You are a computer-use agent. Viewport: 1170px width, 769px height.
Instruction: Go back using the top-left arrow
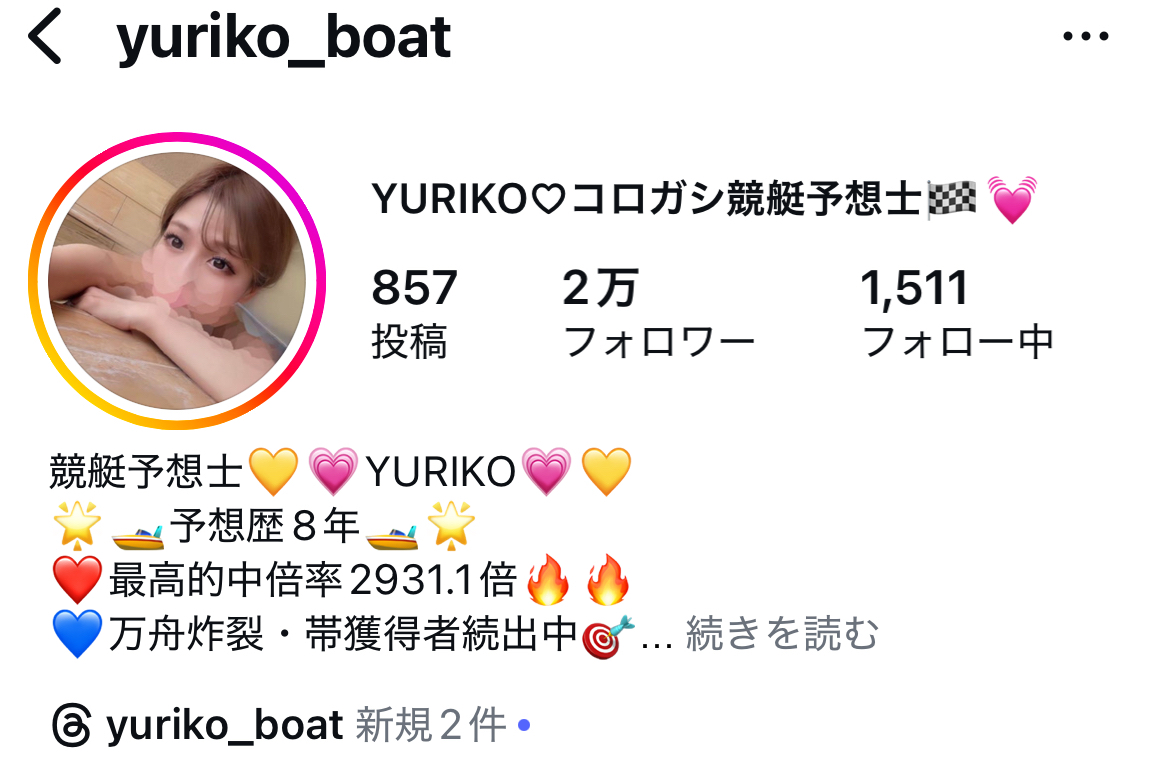click(46, 38)
